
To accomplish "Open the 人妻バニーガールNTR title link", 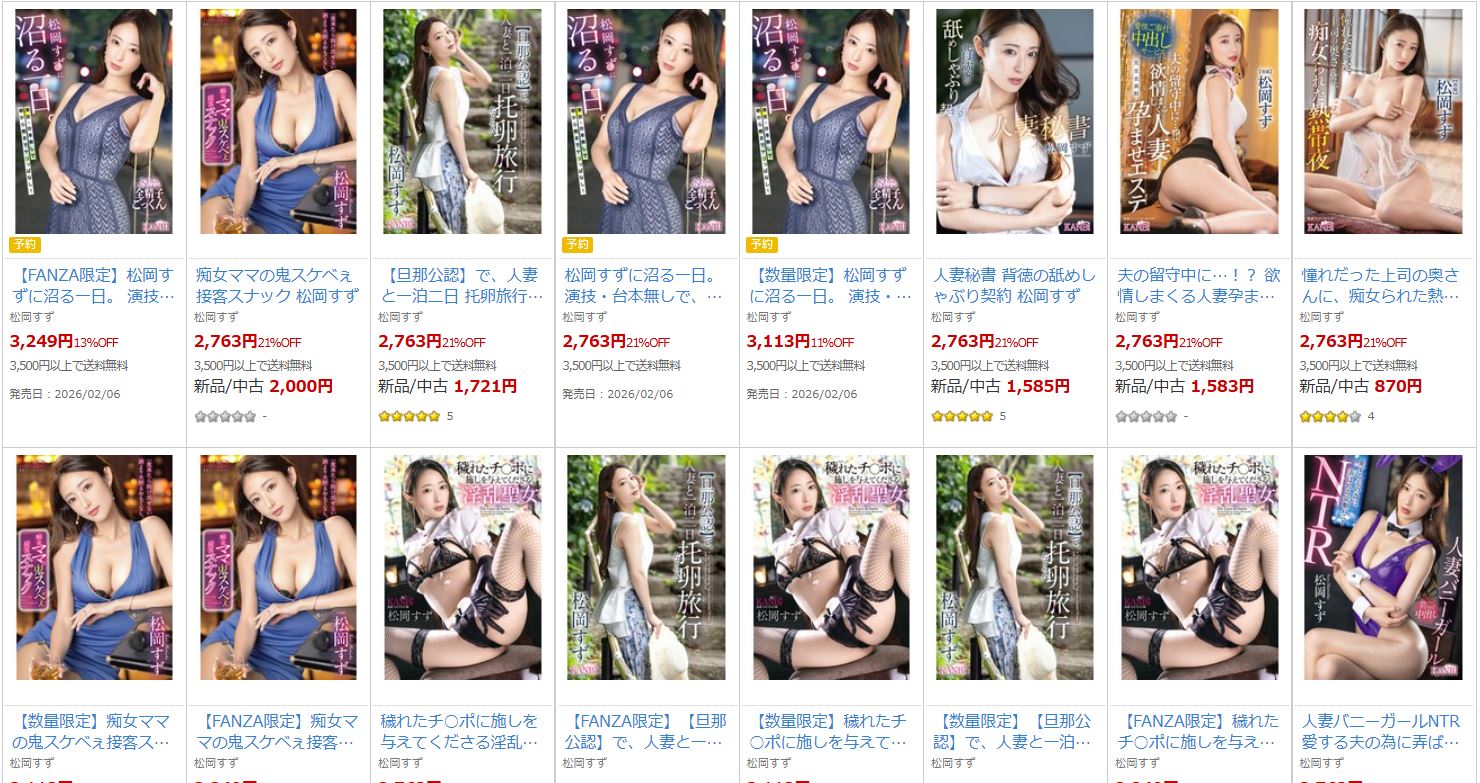I will [1382, 731].
